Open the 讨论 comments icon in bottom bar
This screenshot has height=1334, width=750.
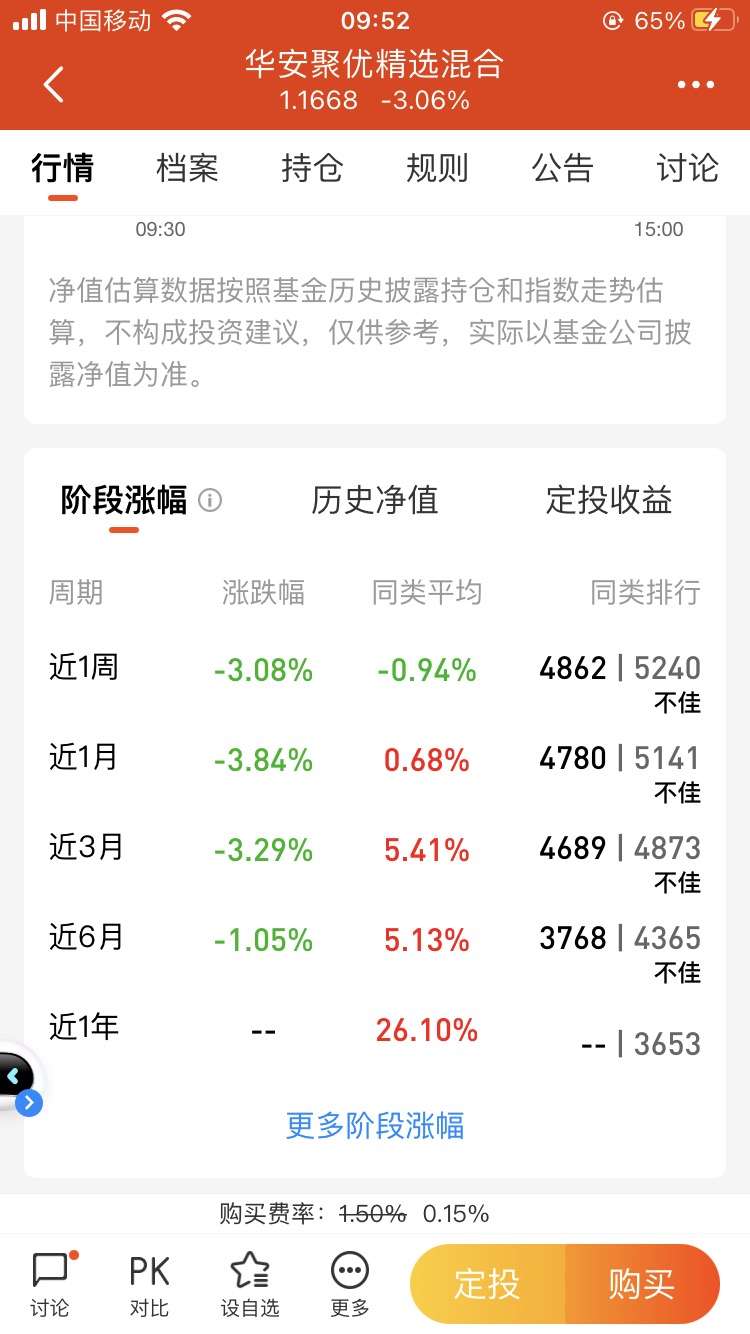click(x=50, y=1281)
